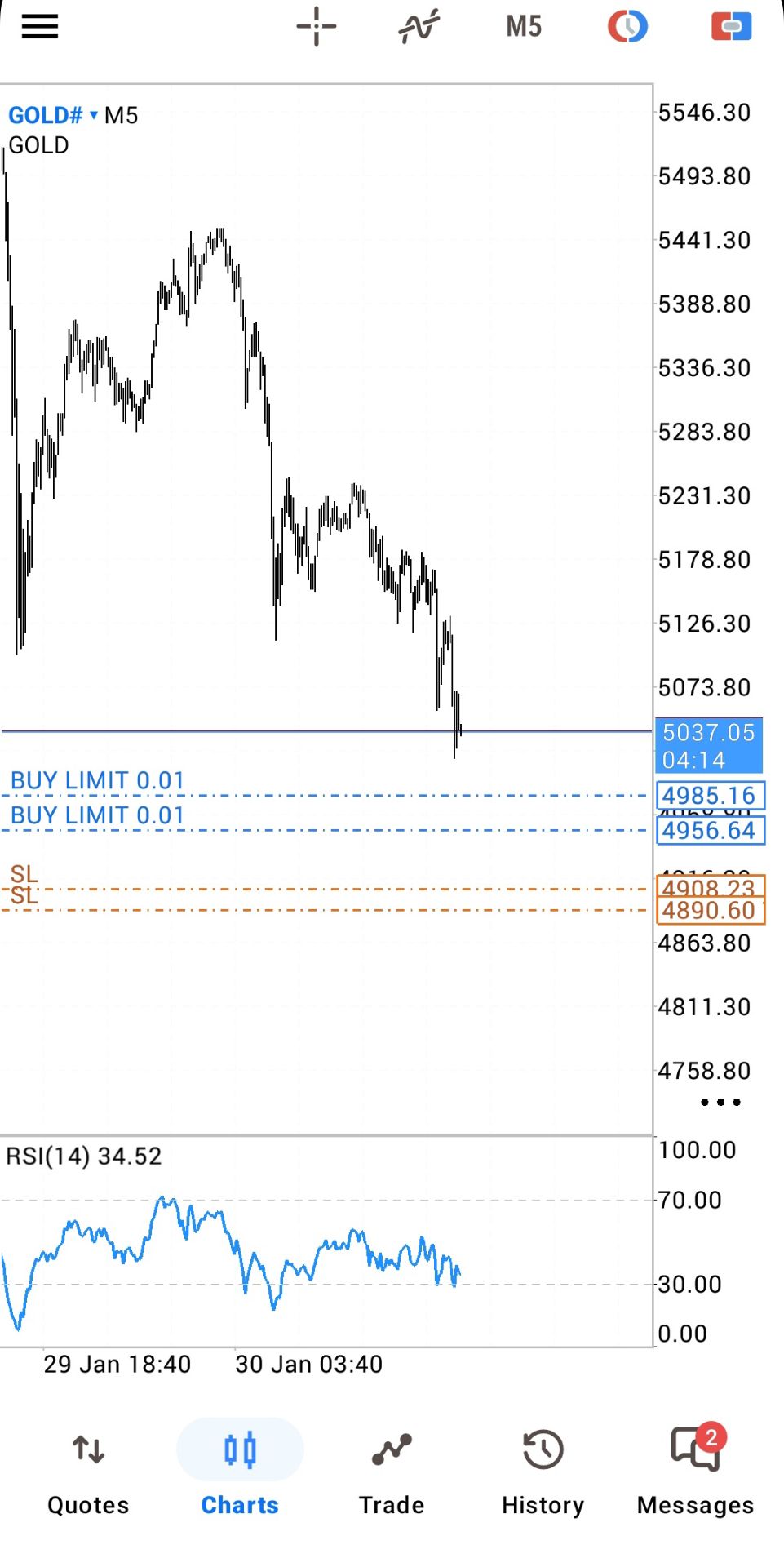Viewport: 784px width, 1567px height.
Task: Select the BUY LIMIT order at 4985.16
Action: coord(97,782)
